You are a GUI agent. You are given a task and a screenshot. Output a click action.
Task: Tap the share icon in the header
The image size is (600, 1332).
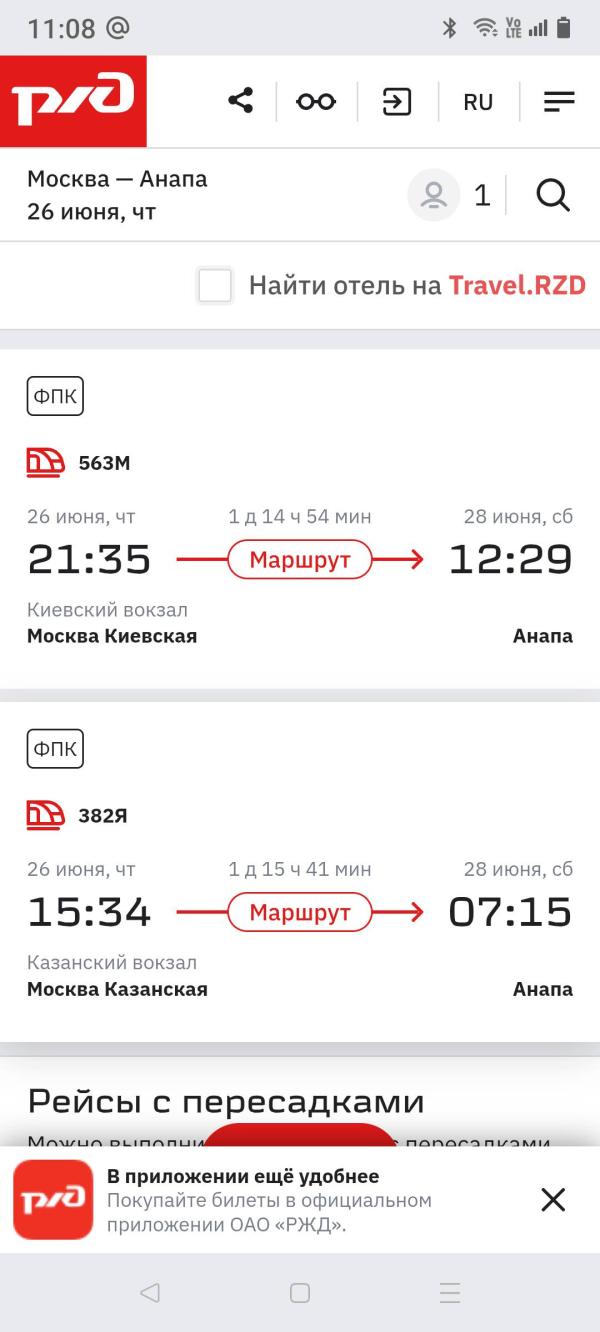[x=240, y=101]
